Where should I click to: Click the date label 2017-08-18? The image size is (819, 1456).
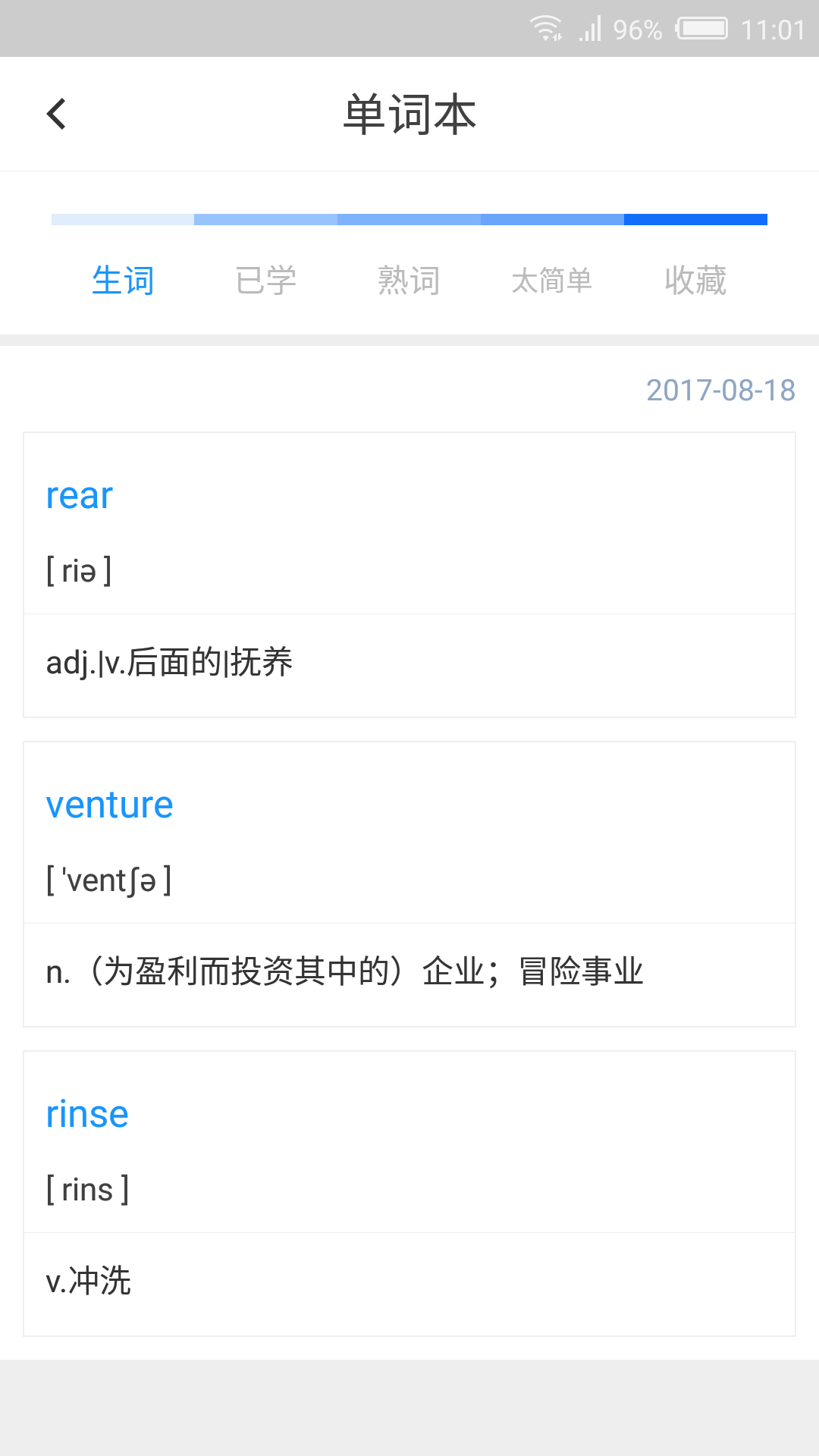pos(721,391)
